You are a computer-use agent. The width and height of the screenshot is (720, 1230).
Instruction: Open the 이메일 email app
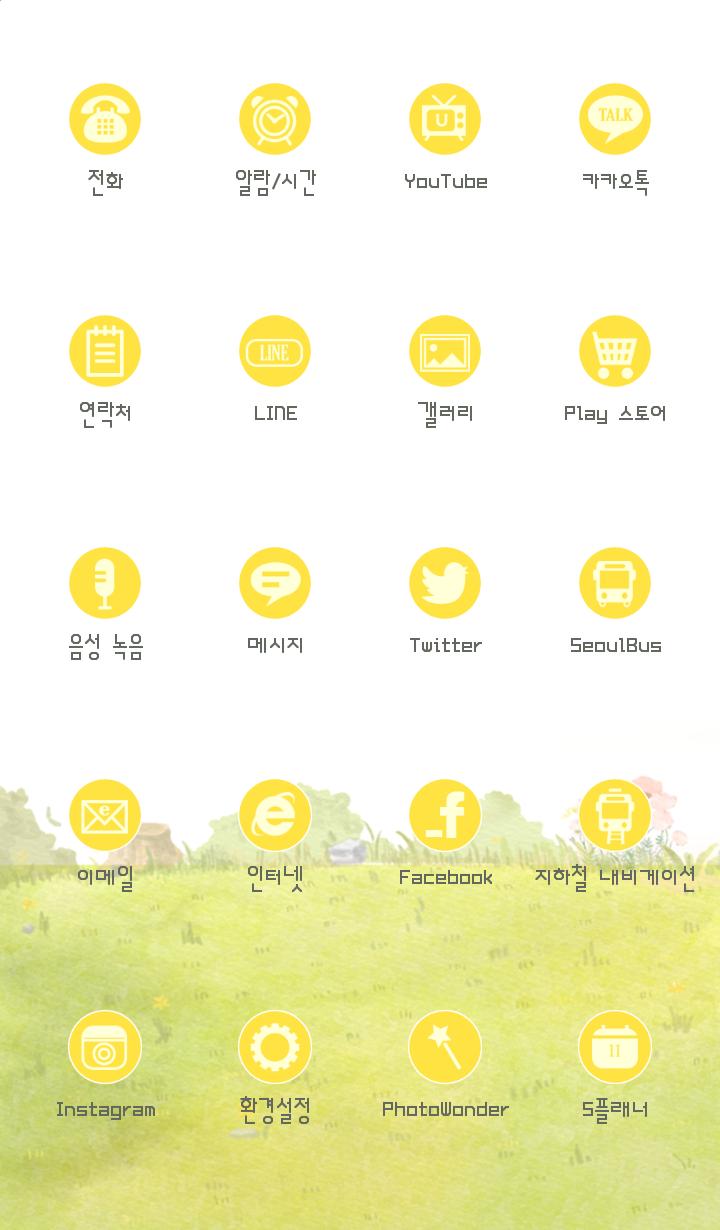[x=105, y=815]
